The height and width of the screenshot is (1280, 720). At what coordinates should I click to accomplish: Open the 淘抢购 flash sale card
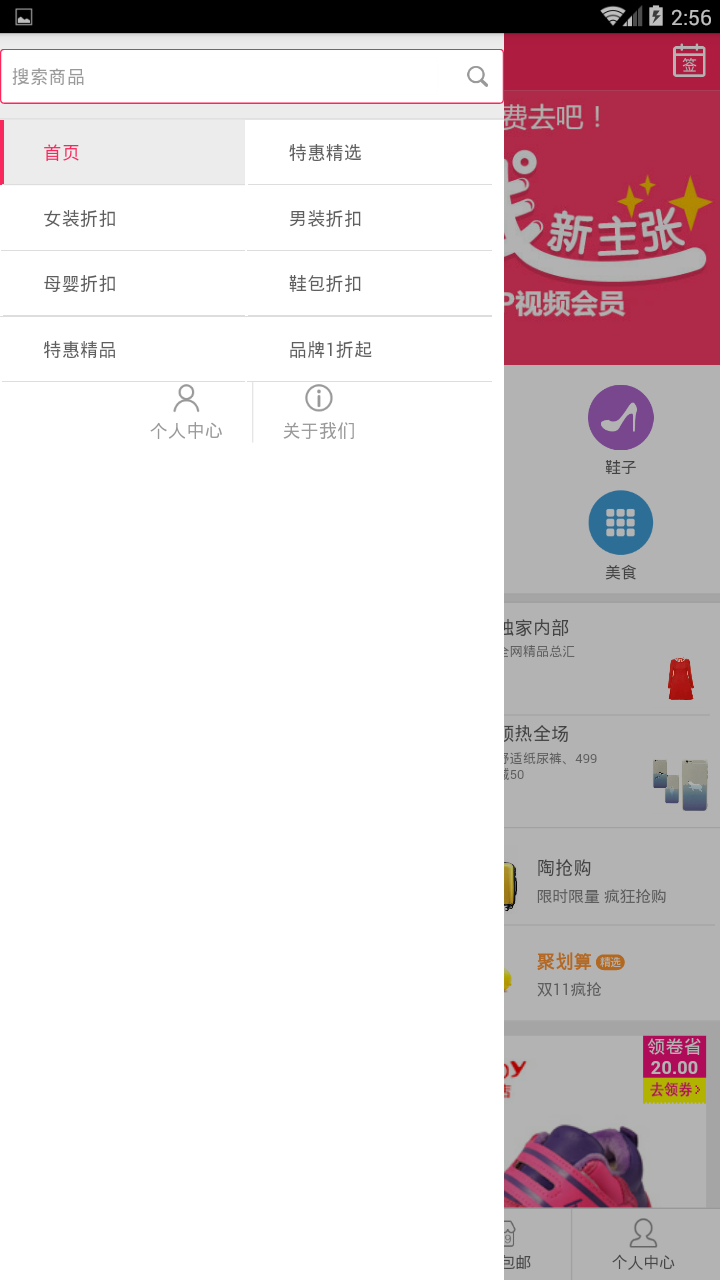click(610, 880)
